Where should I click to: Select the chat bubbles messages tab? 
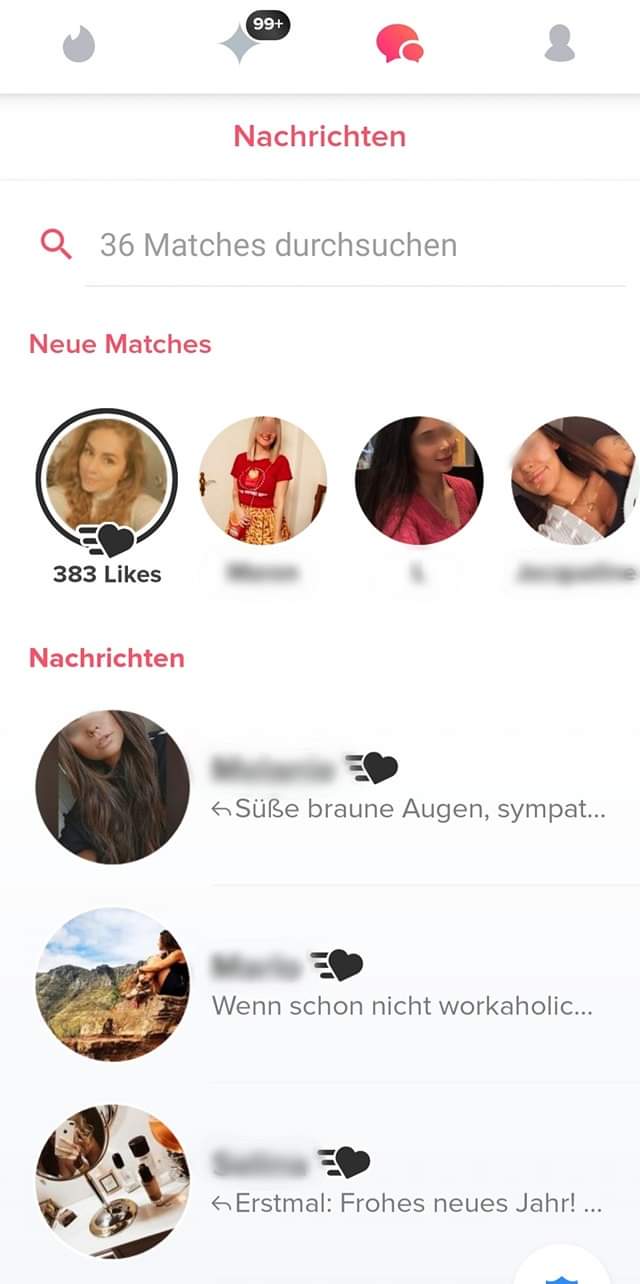click(399, 45)
